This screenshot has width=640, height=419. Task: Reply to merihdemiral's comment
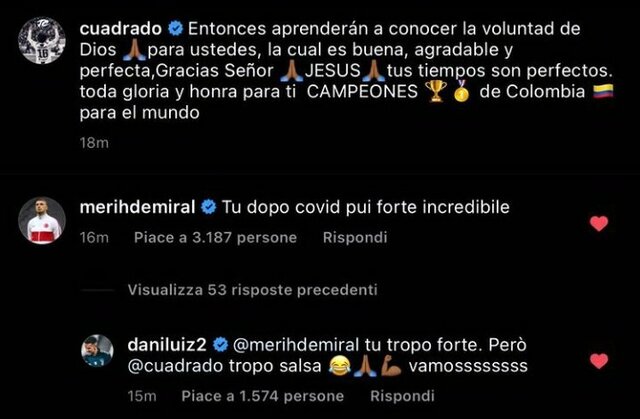click(354, 238)
